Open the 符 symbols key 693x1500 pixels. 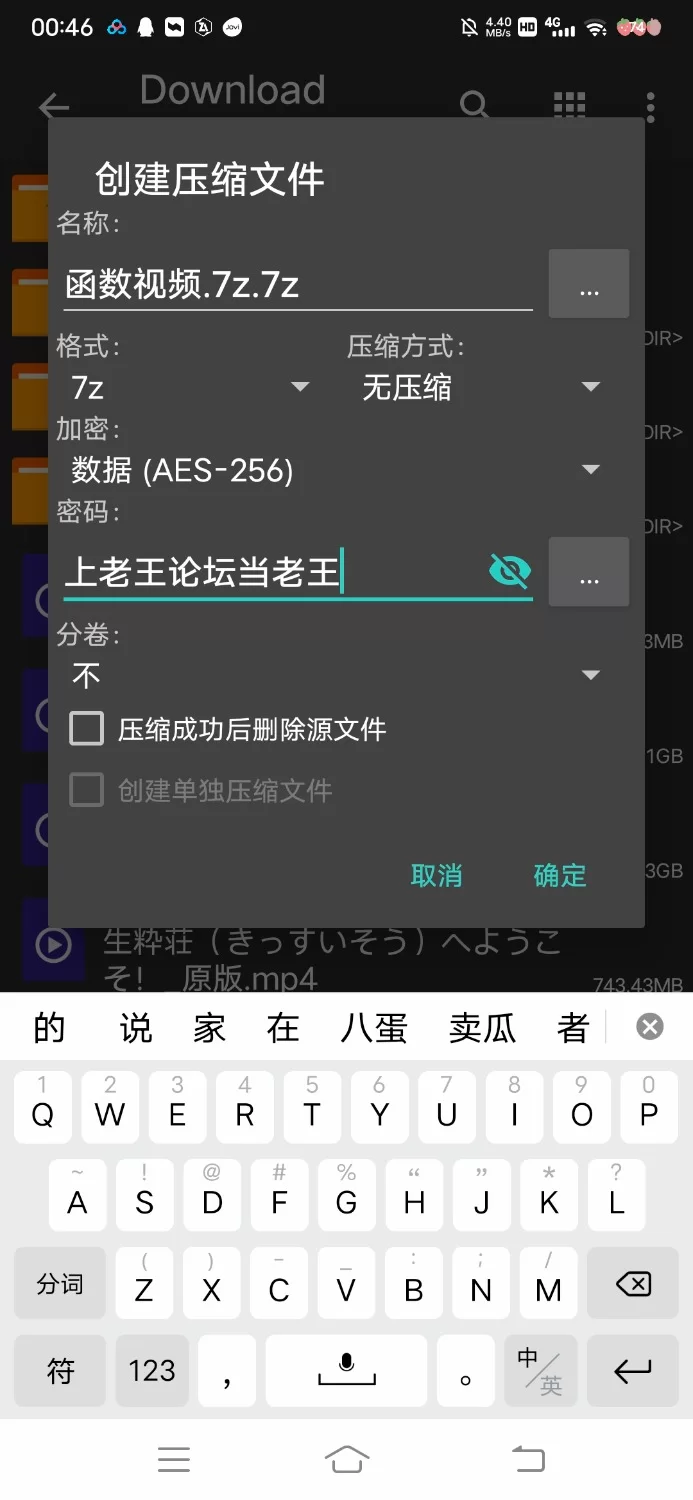[x=60, y=1371]
